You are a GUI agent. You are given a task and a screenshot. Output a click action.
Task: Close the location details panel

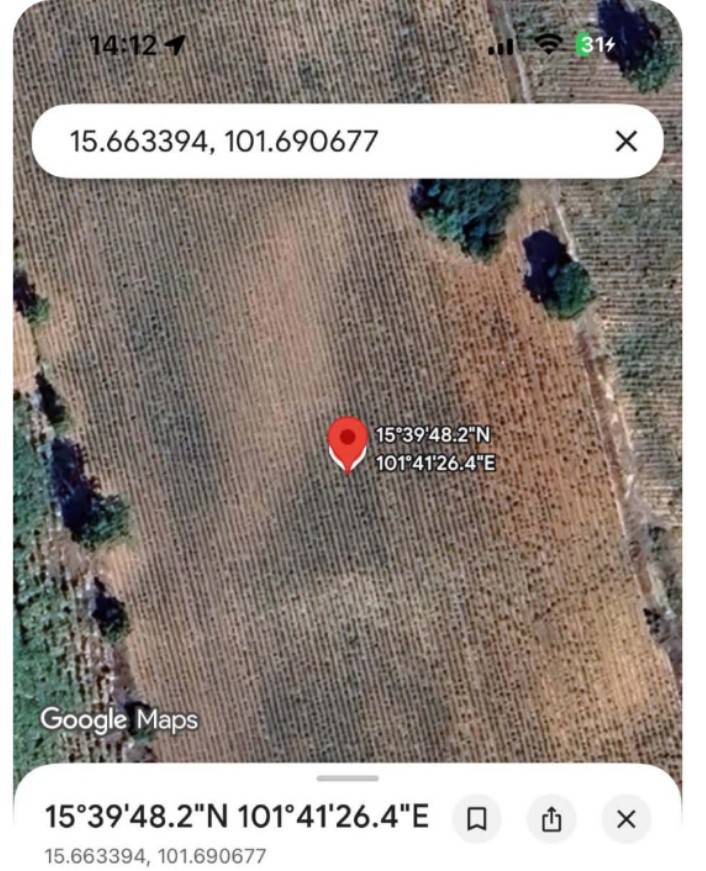[x=626, y=820]
